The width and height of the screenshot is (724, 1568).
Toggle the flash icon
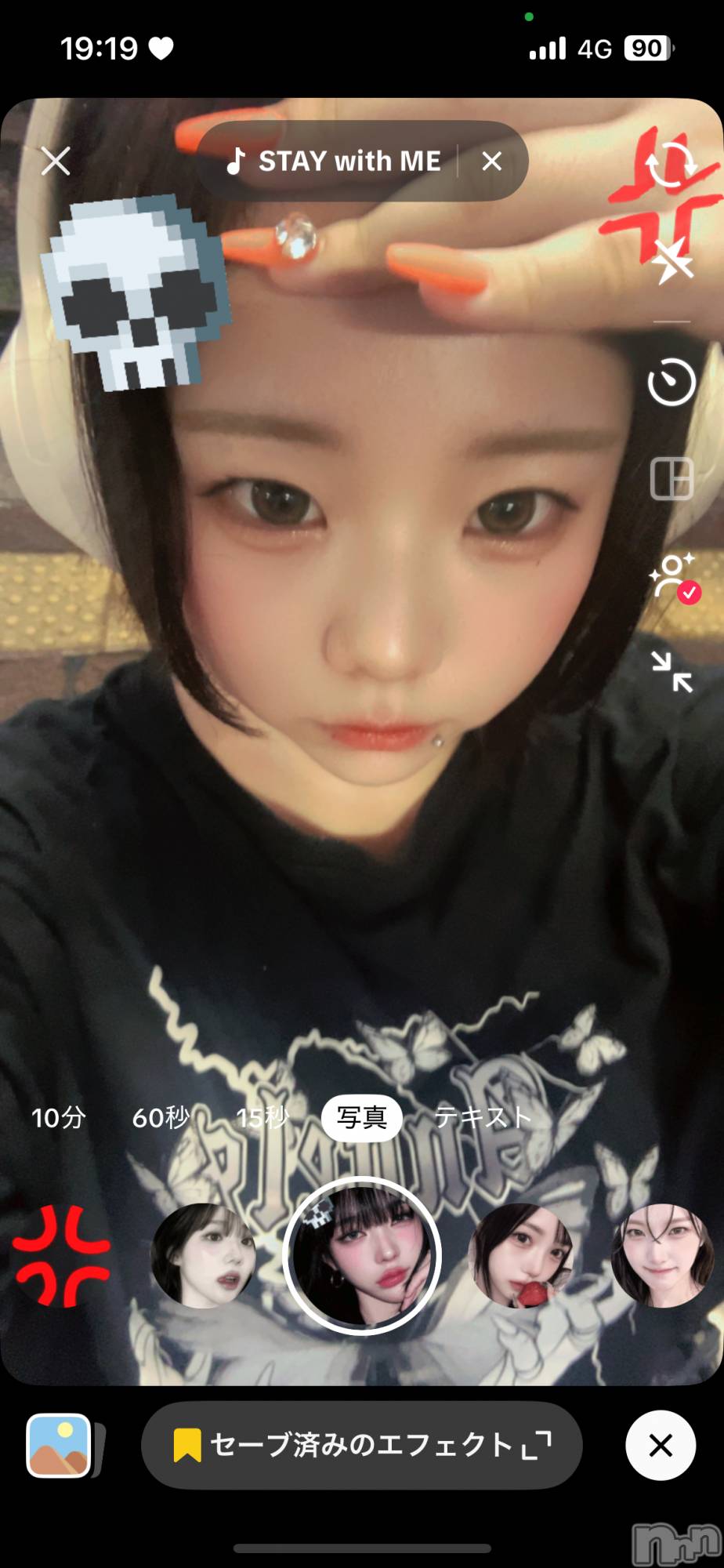pos(672,263)
